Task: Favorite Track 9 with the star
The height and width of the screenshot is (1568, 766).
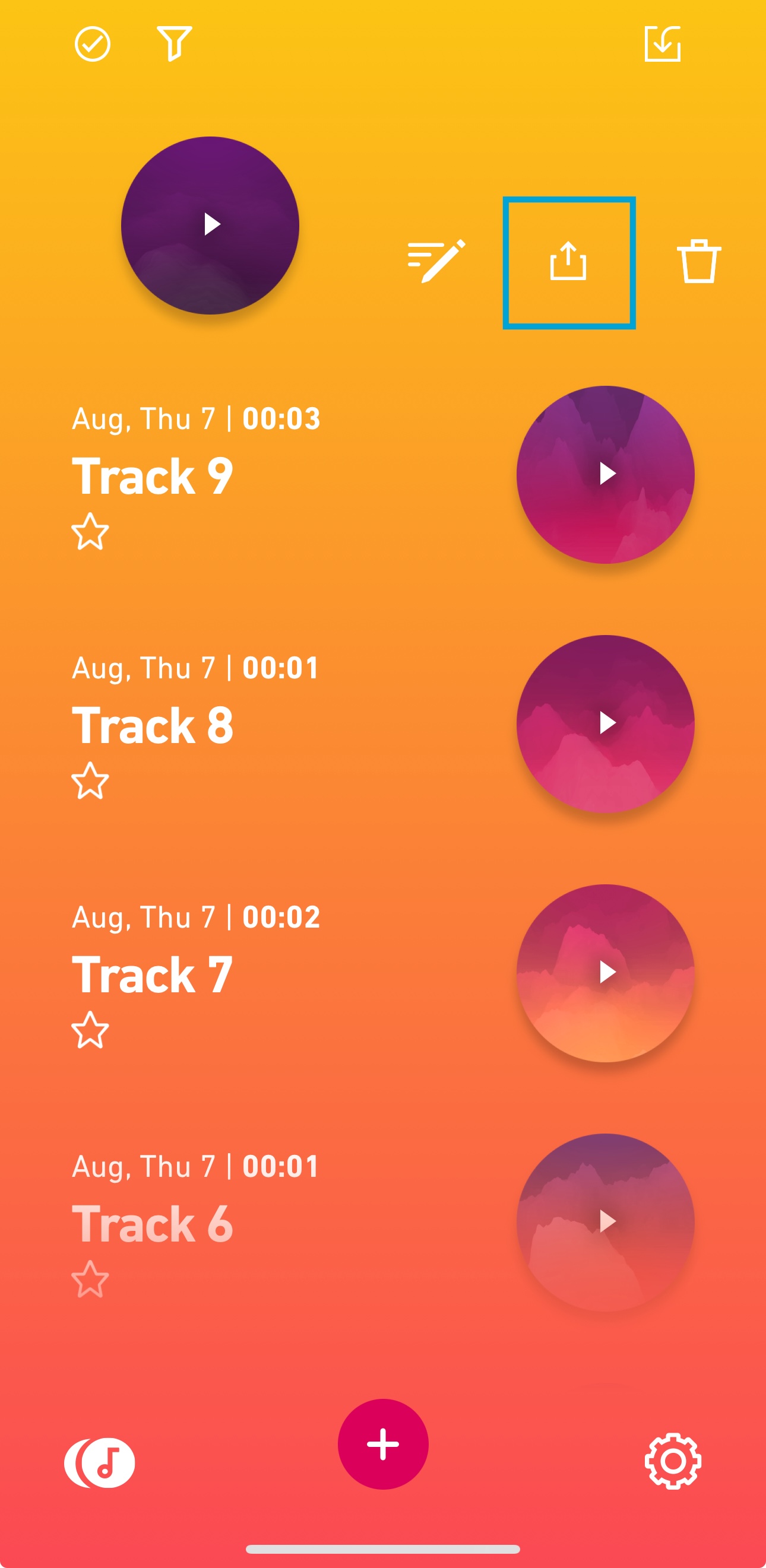Action: pyautogui.click(x=90, y=531)
